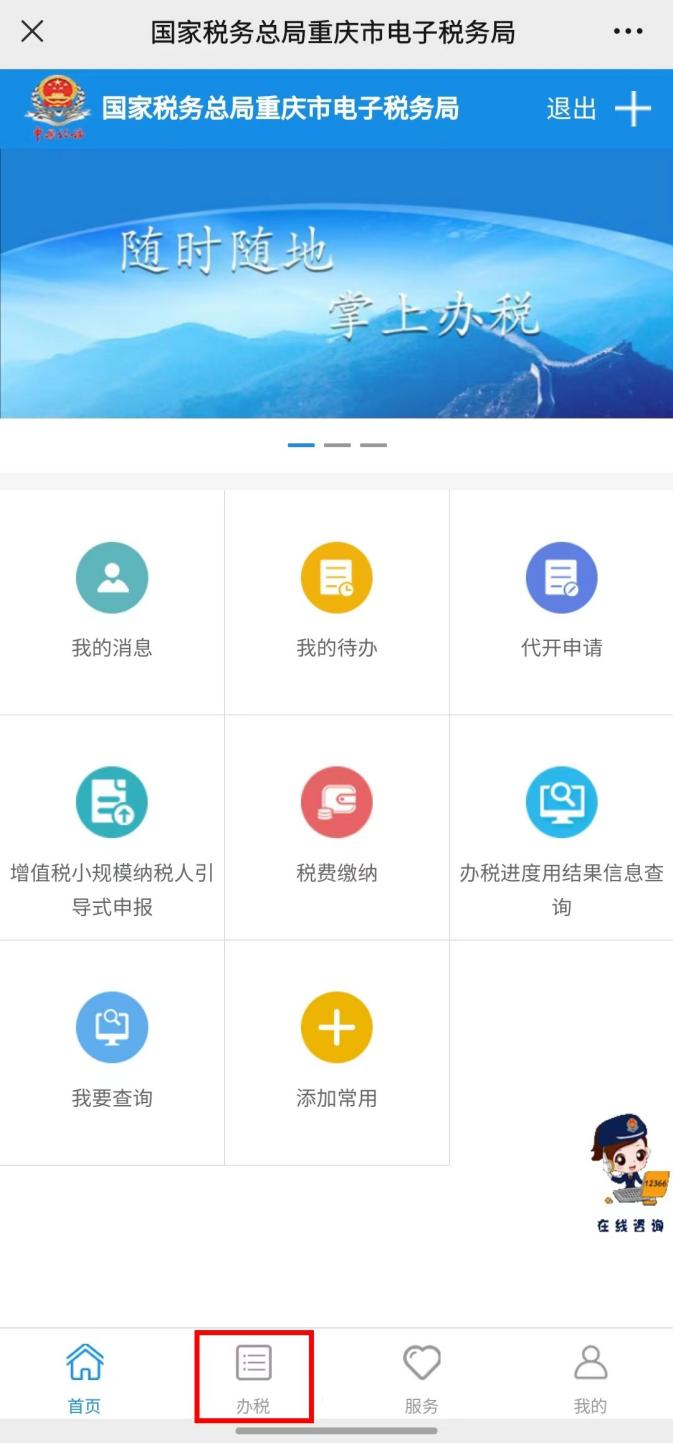Screen dimensions: 673x1443
Task: Tap 添加常用 to add shortcuts
Action: 336,1052
